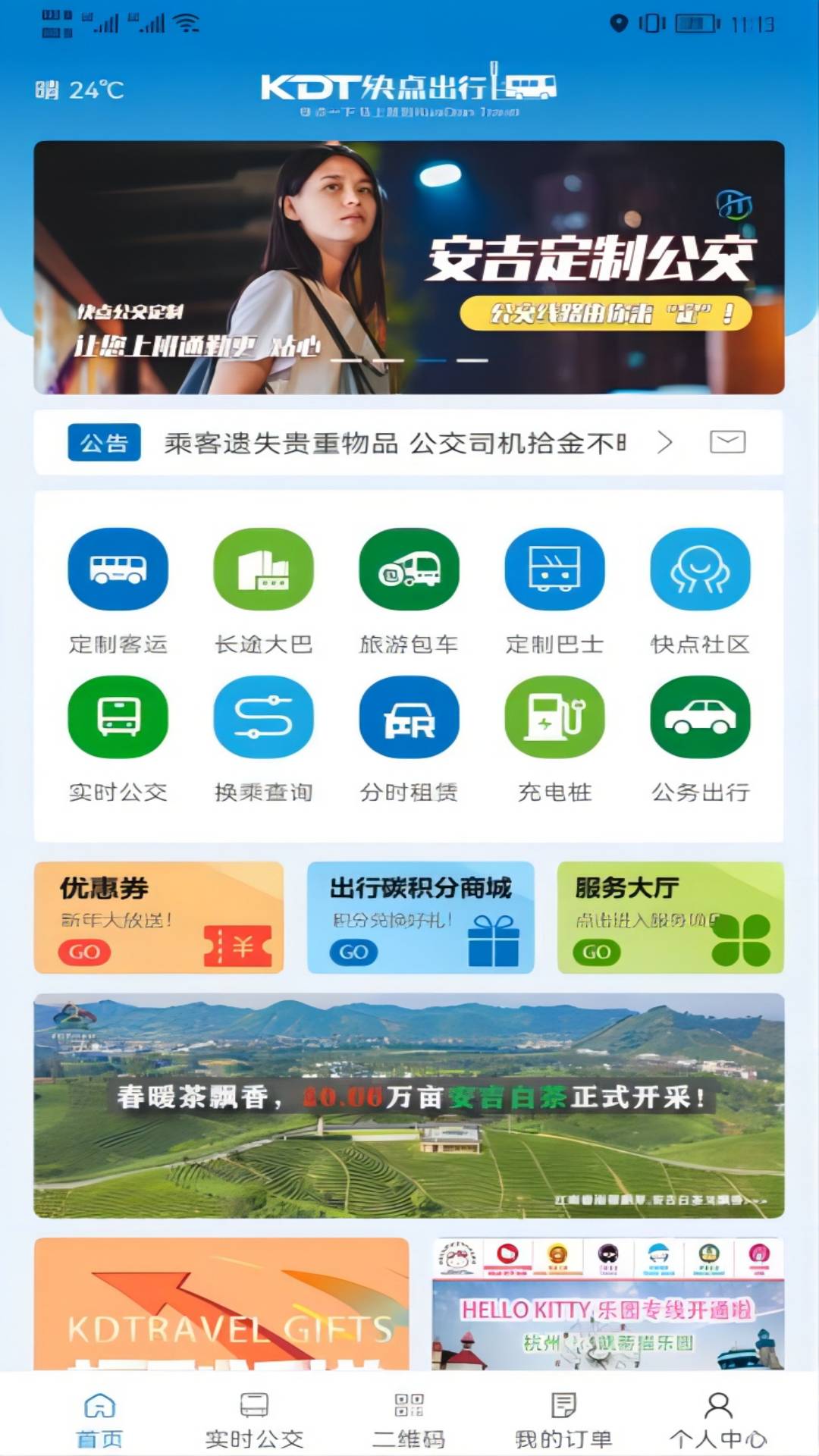Open 个人中心 profile tab
The height and width of the screenshot is (1456, 819).
pyautogui.click(x=718, y=1420)
